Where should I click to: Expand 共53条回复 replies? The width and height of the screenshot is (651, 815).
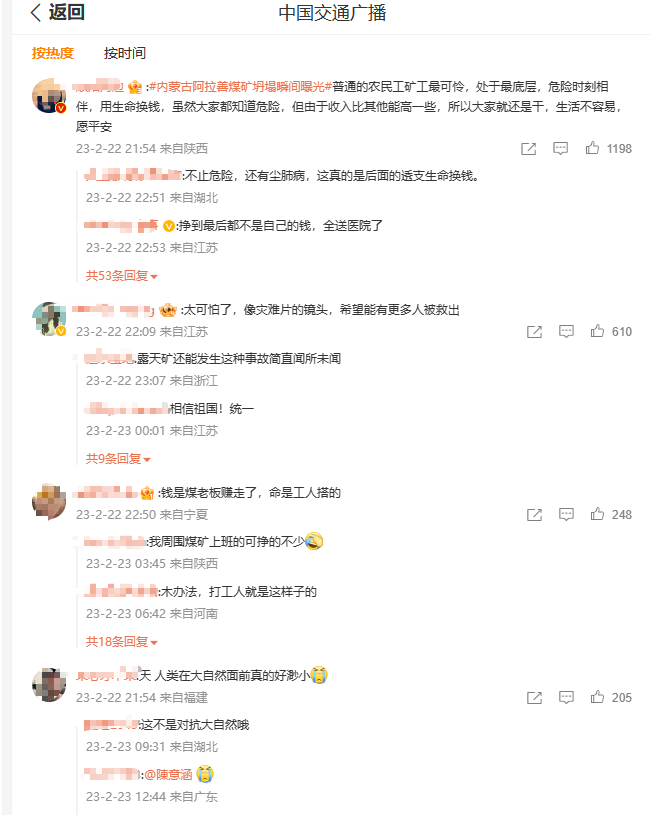pos(121,275)
